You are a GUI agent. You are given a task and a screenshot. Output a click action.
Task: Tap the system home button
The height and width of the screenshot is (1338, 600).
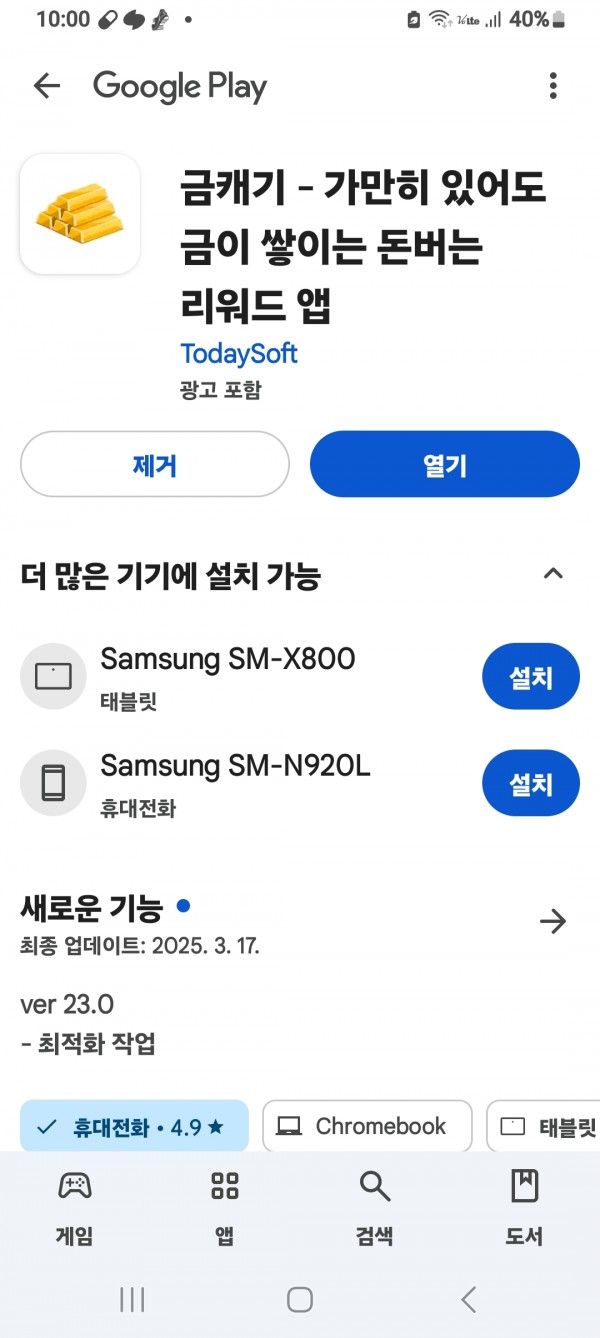pos(300,1299)
